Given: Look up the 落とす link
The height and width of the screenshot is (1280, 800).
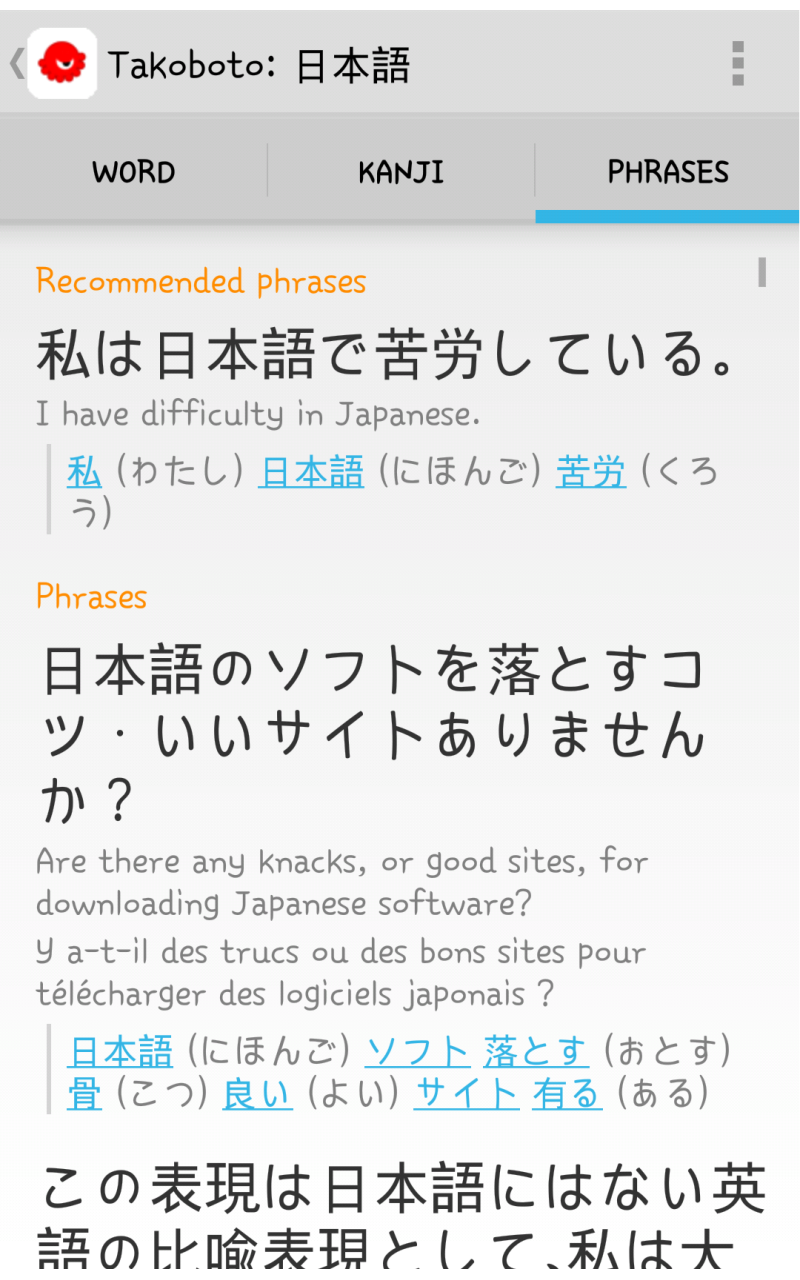Looking at the screenshot, I should click(x=535, y=1051).
